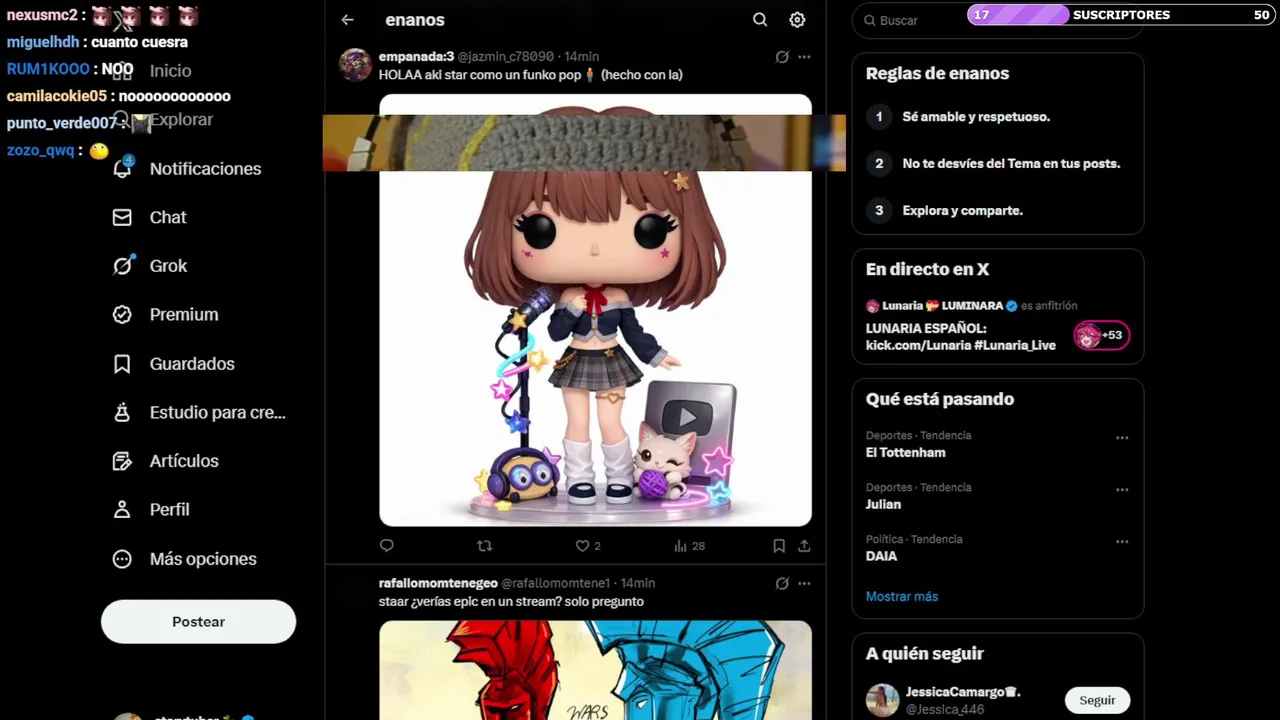Tap the Postear button

point(198,622)
